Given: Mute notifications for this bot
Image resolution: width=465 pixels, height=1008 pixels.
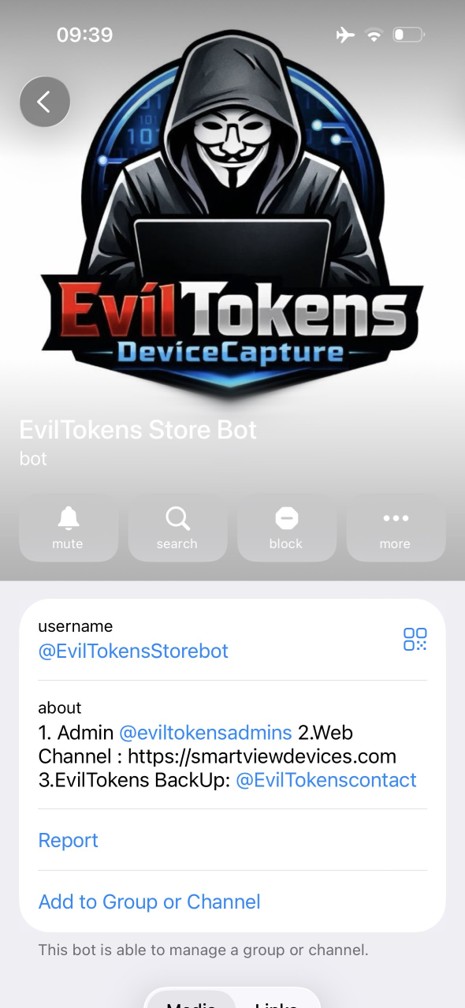Looking at the screenshot, I should tap(68, 528).
